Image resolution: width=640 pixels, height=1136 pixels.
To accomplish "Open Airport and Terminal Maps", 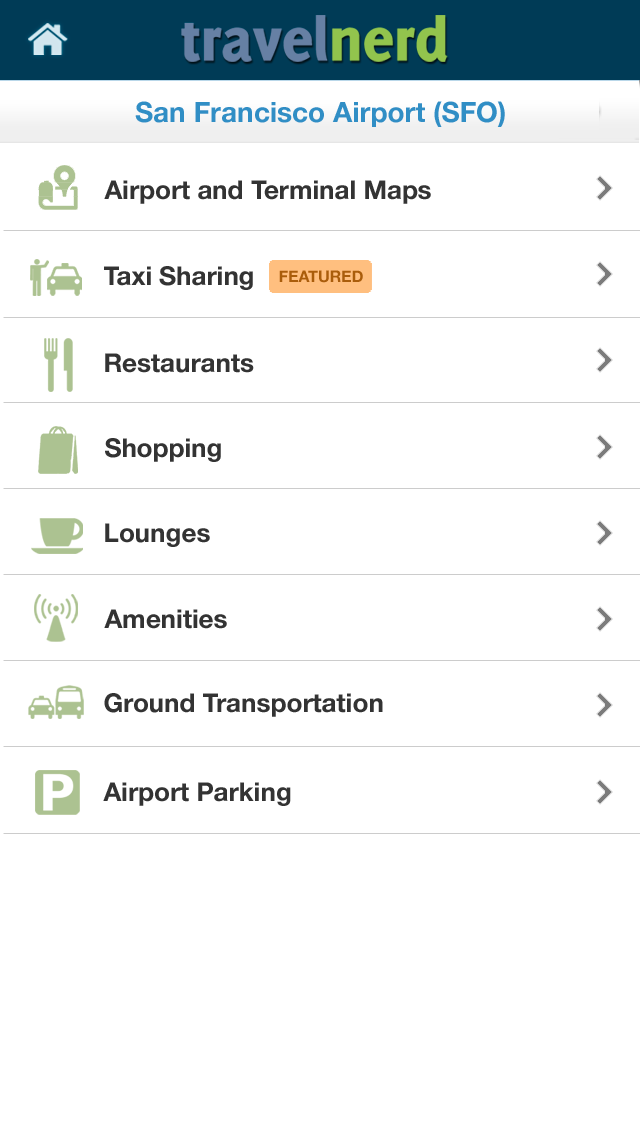I will click(x=267, y=190).
